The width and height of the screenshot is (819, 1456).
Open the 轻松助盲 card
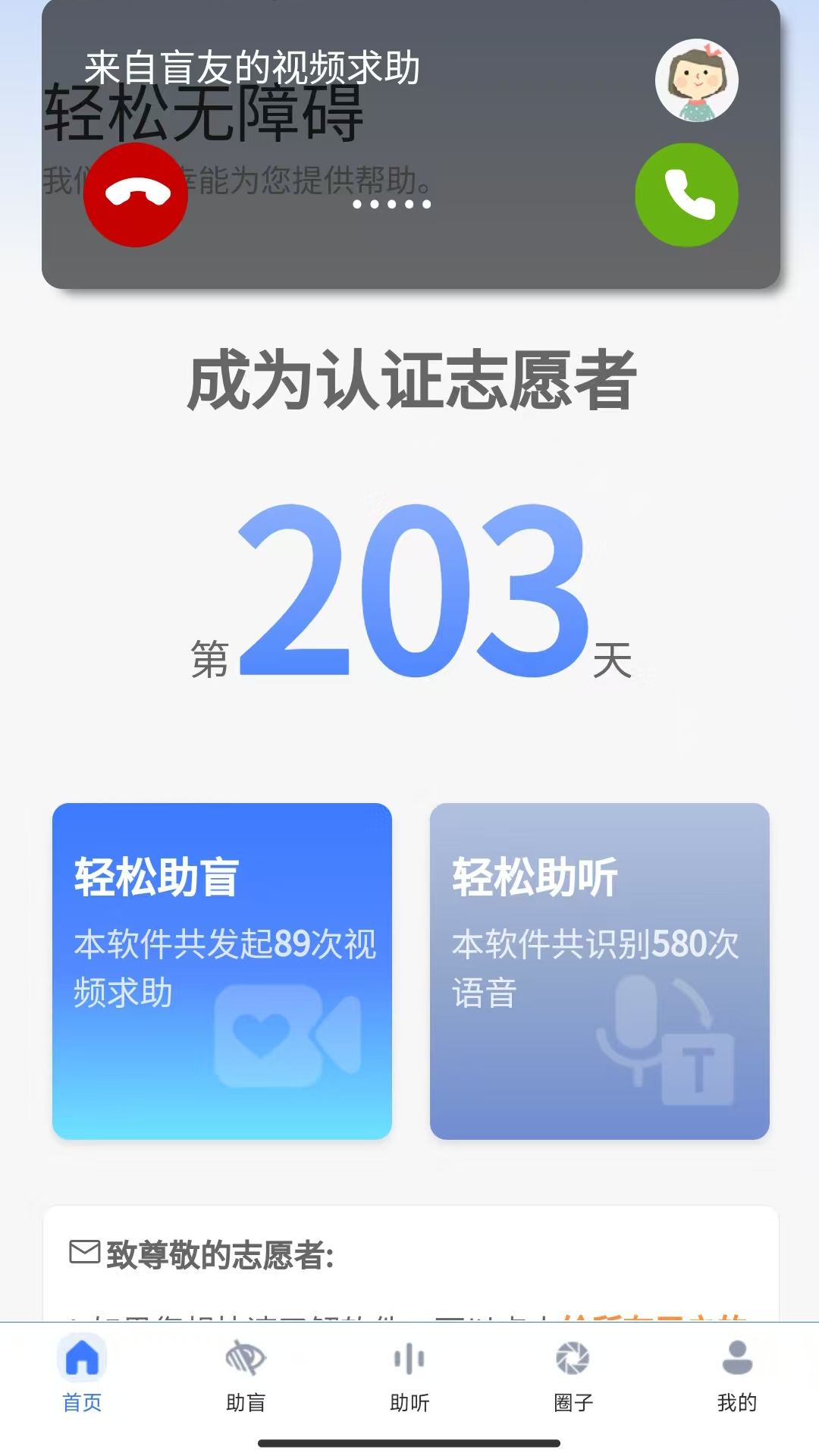222,971
